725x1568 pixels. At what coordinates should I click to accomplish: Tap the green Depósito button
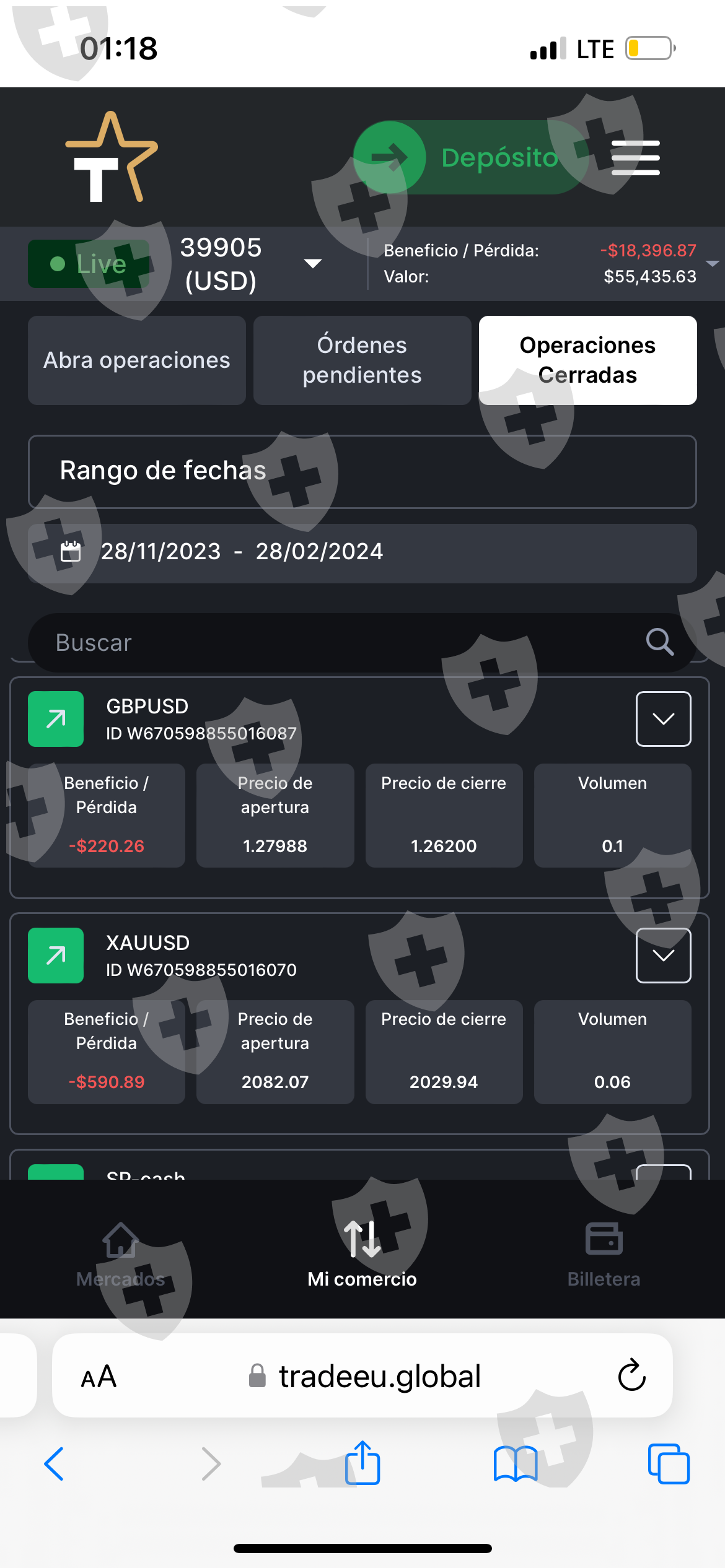click(471, 157)
